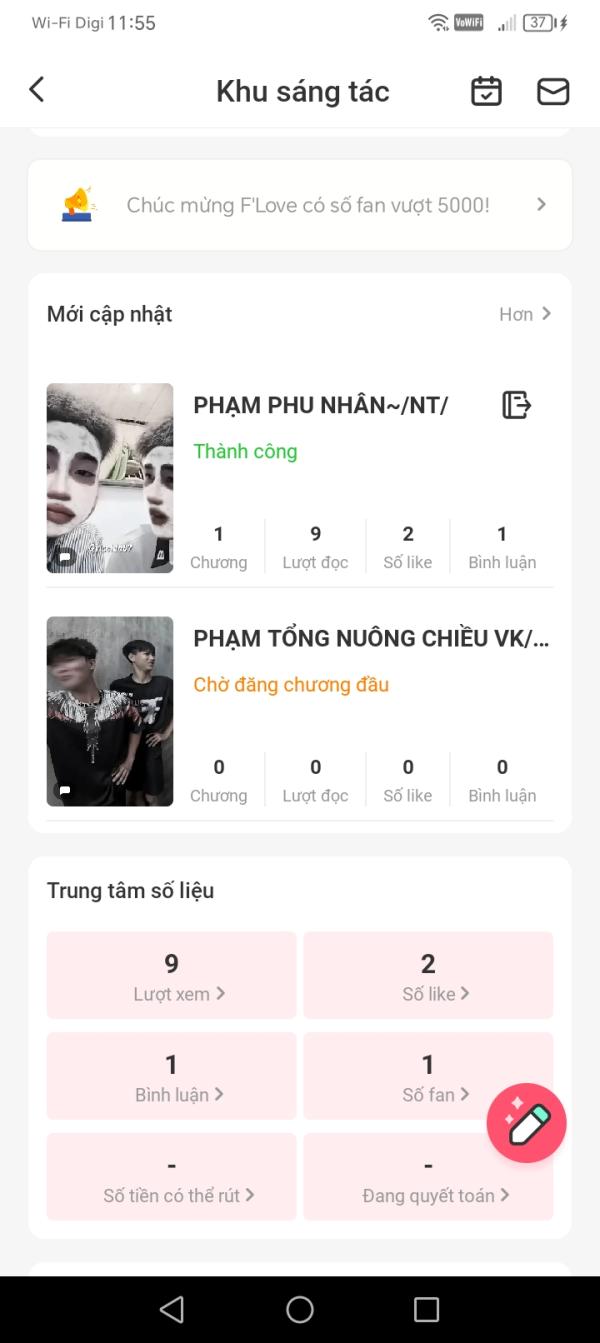Open the mail inbox icon

(x=553, y=91)
